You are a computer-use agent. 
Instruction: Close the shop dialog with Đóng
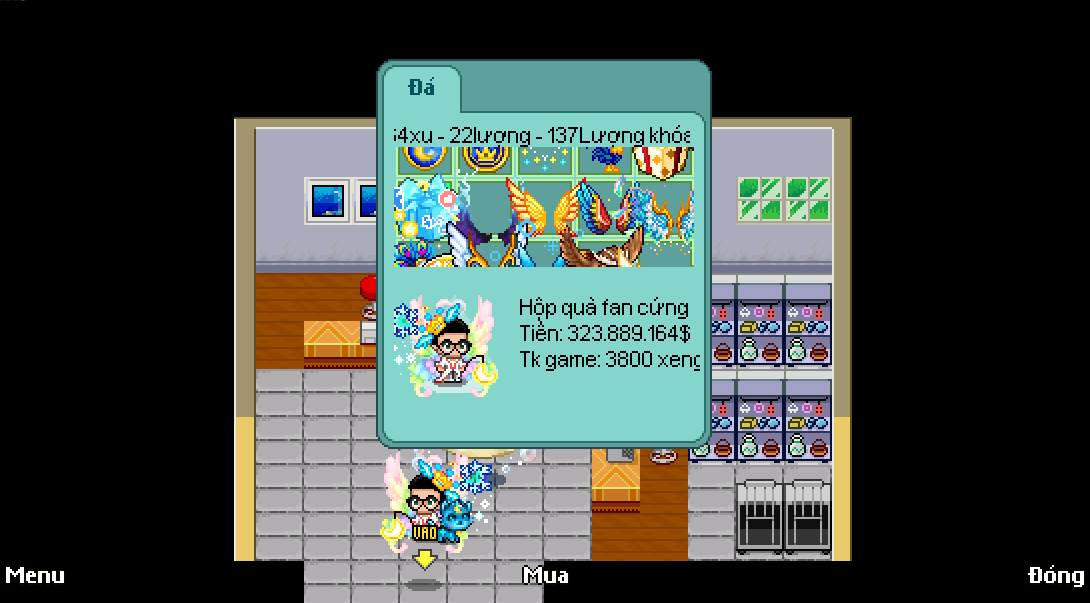tap(1056, 575)
